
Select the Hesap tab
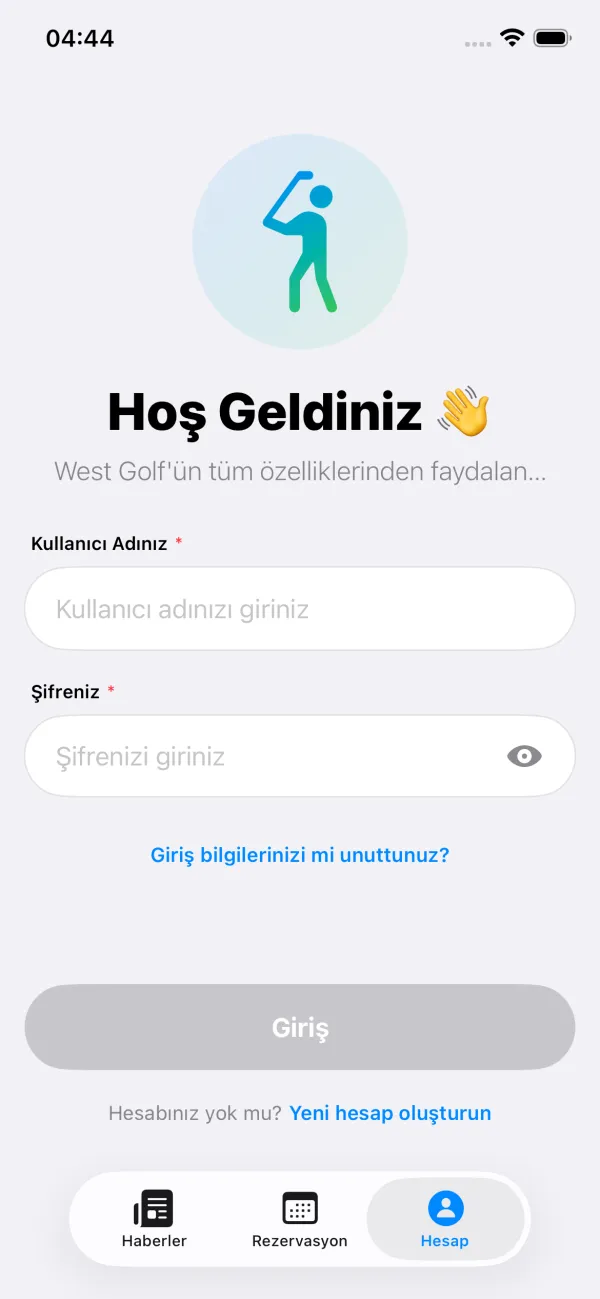point(445,1219)
